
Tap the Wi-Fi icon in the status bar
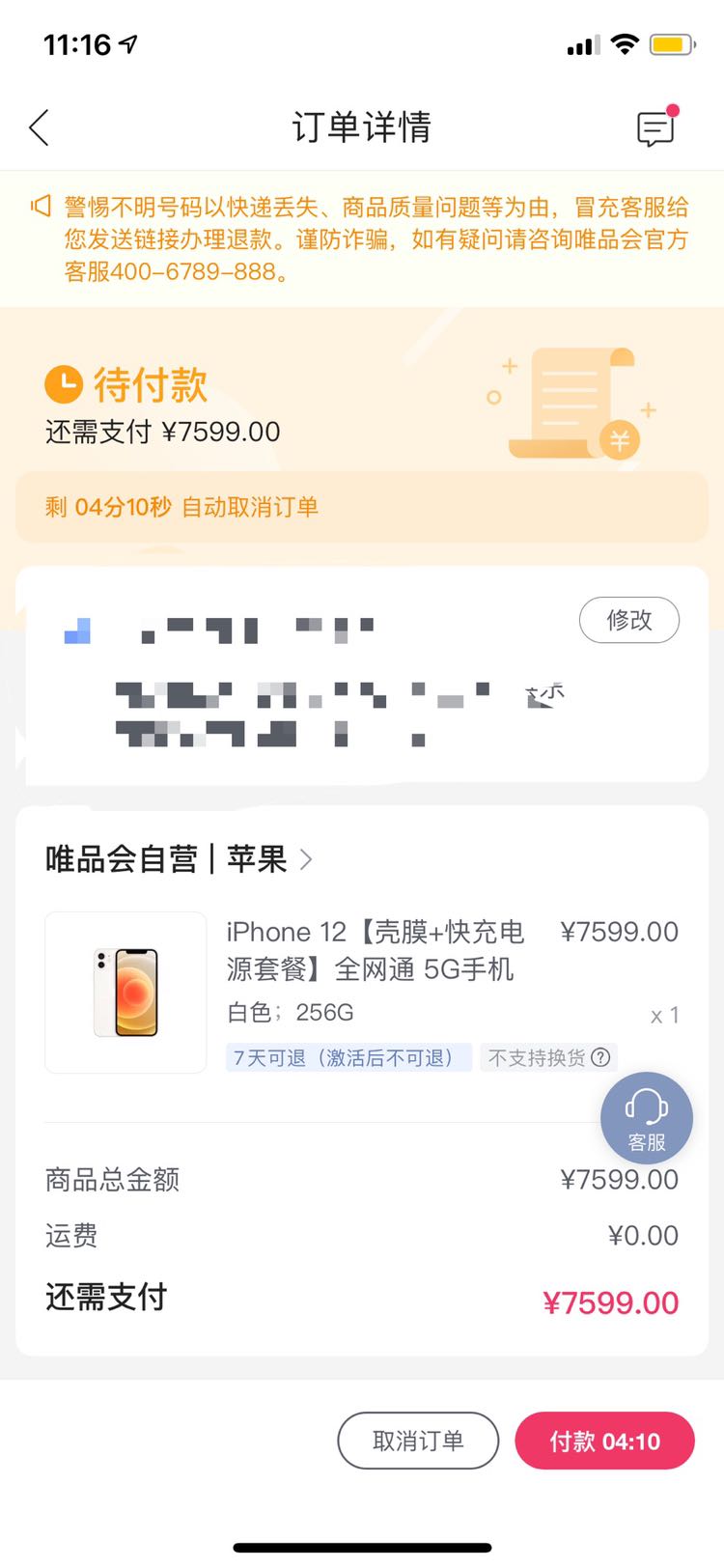click(622, 42)
